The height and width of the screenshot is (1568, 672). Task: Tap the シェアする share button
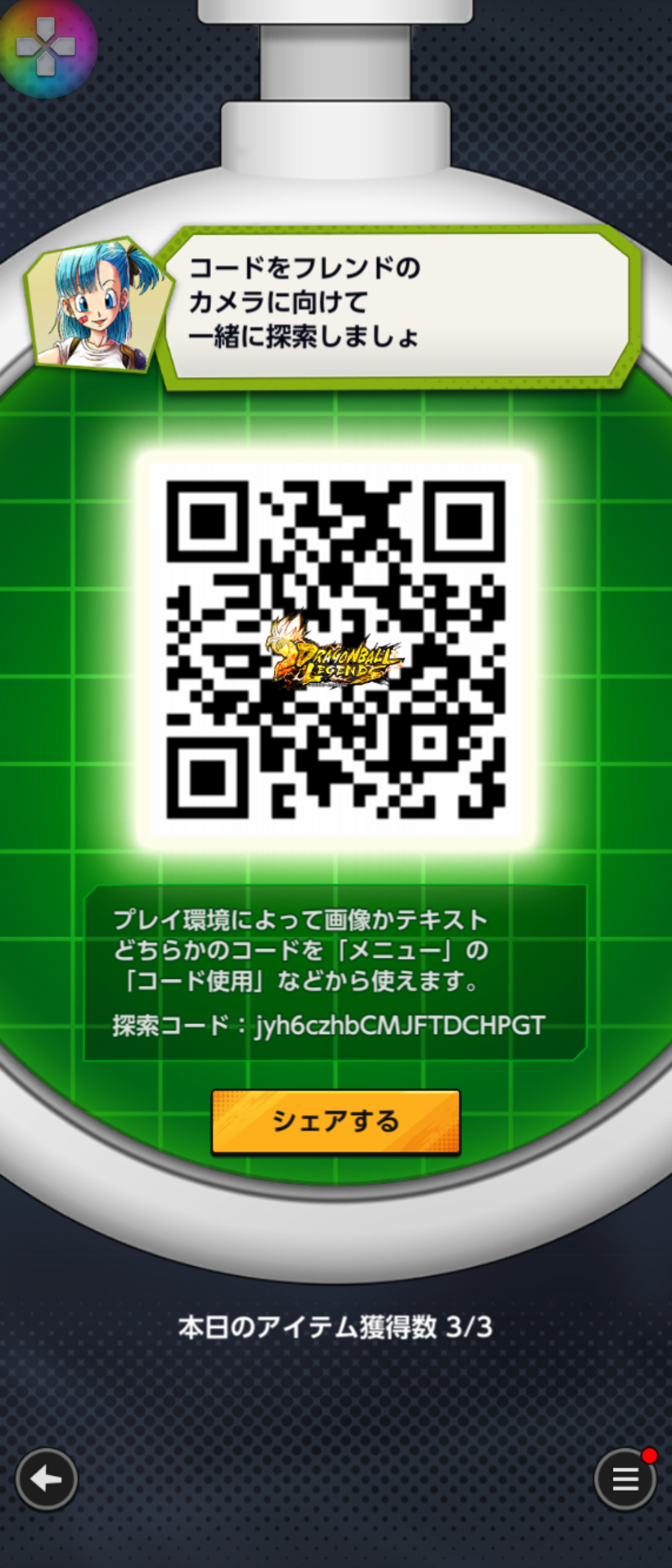coord(335,1121)
